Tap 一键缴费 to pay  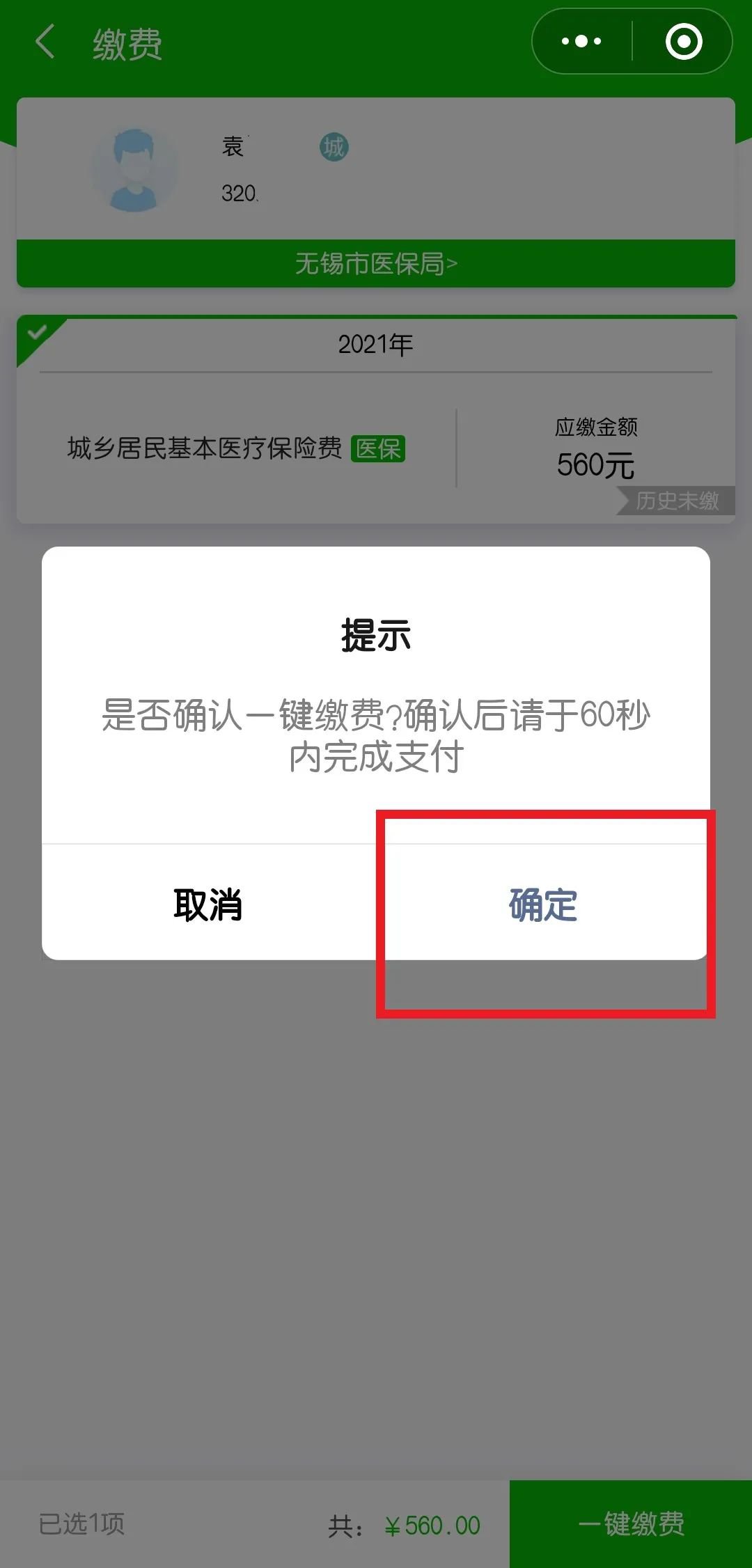pos(631,1523)
